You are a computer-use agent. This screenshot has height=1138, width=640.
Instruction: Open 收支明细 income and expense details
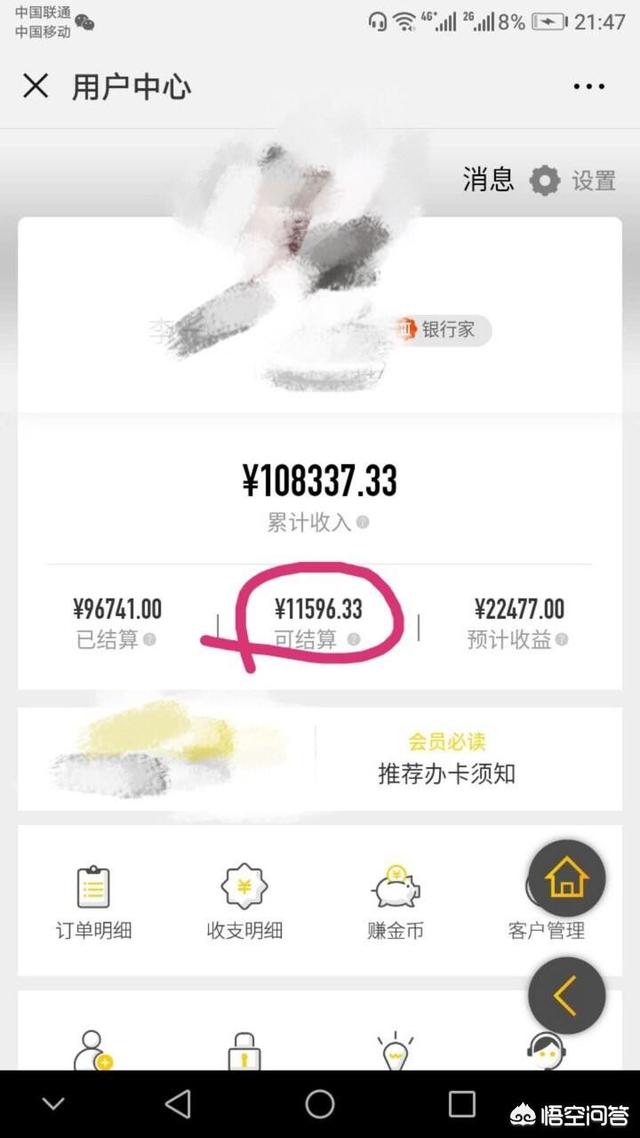click(x=245, y=903)
